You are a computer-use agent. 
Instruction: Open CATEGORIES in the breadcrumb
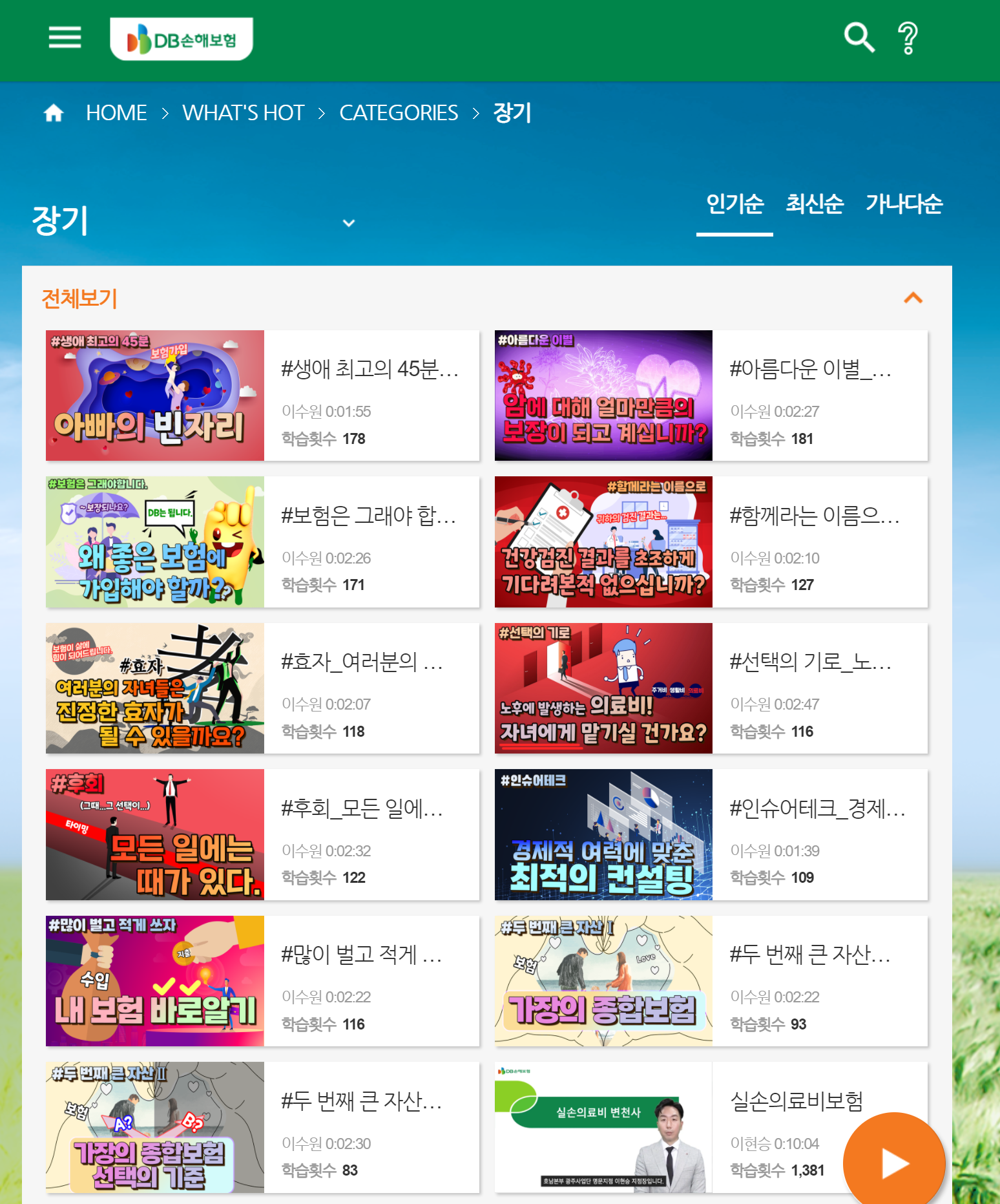click(x=399, y=113)
